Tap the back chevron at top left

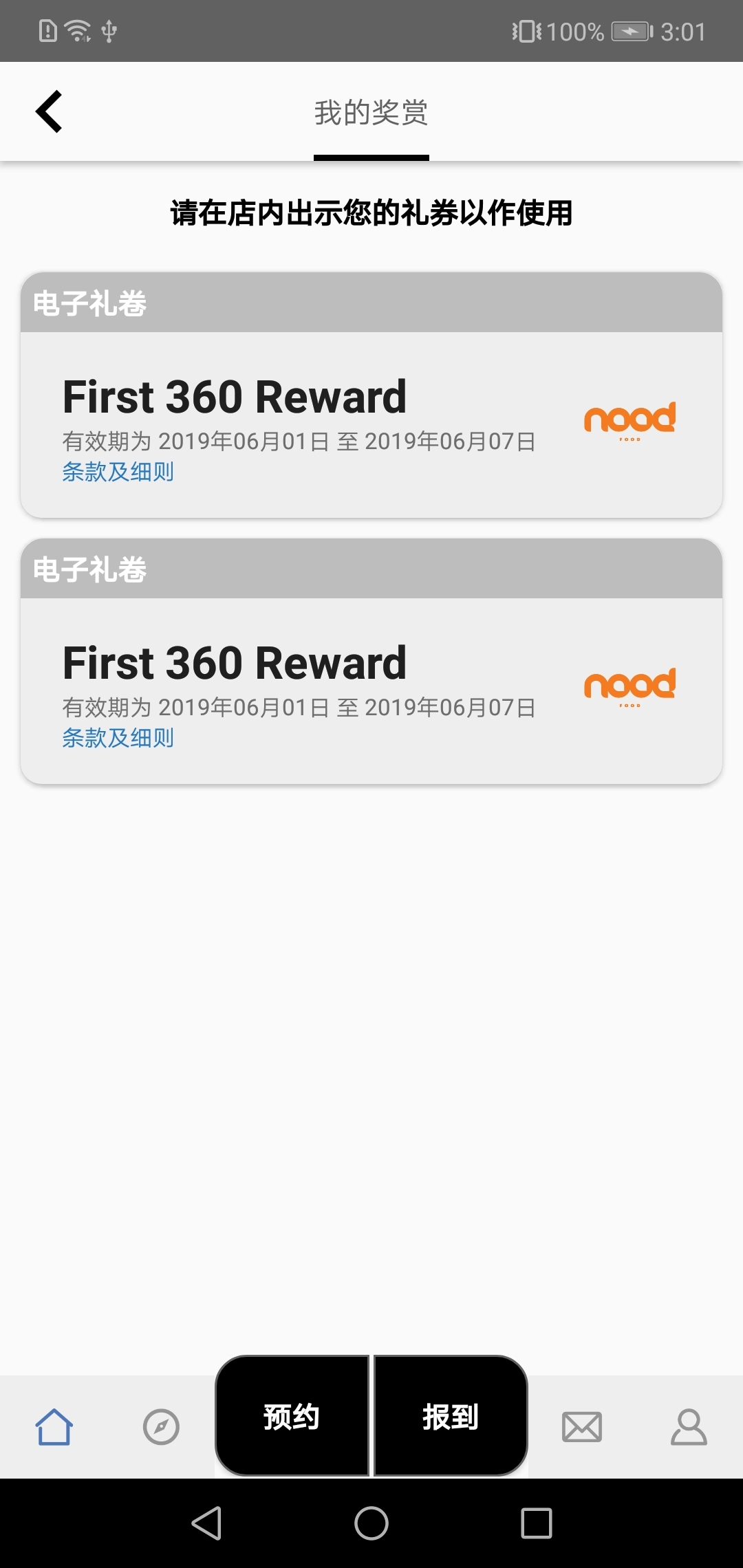(x=48, y=111)
